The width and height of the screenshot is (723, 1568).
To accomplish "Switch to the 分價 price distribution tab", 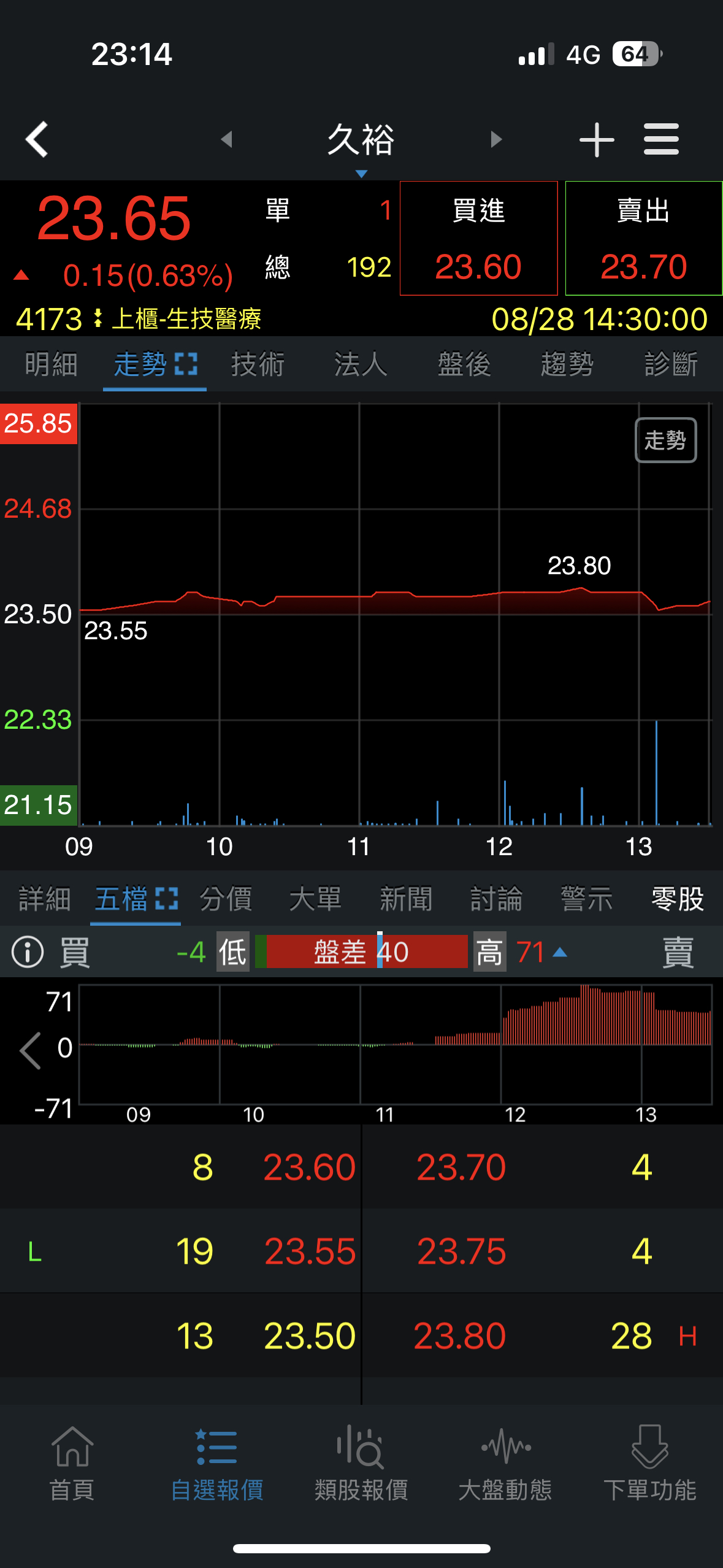I will [226, 899].
